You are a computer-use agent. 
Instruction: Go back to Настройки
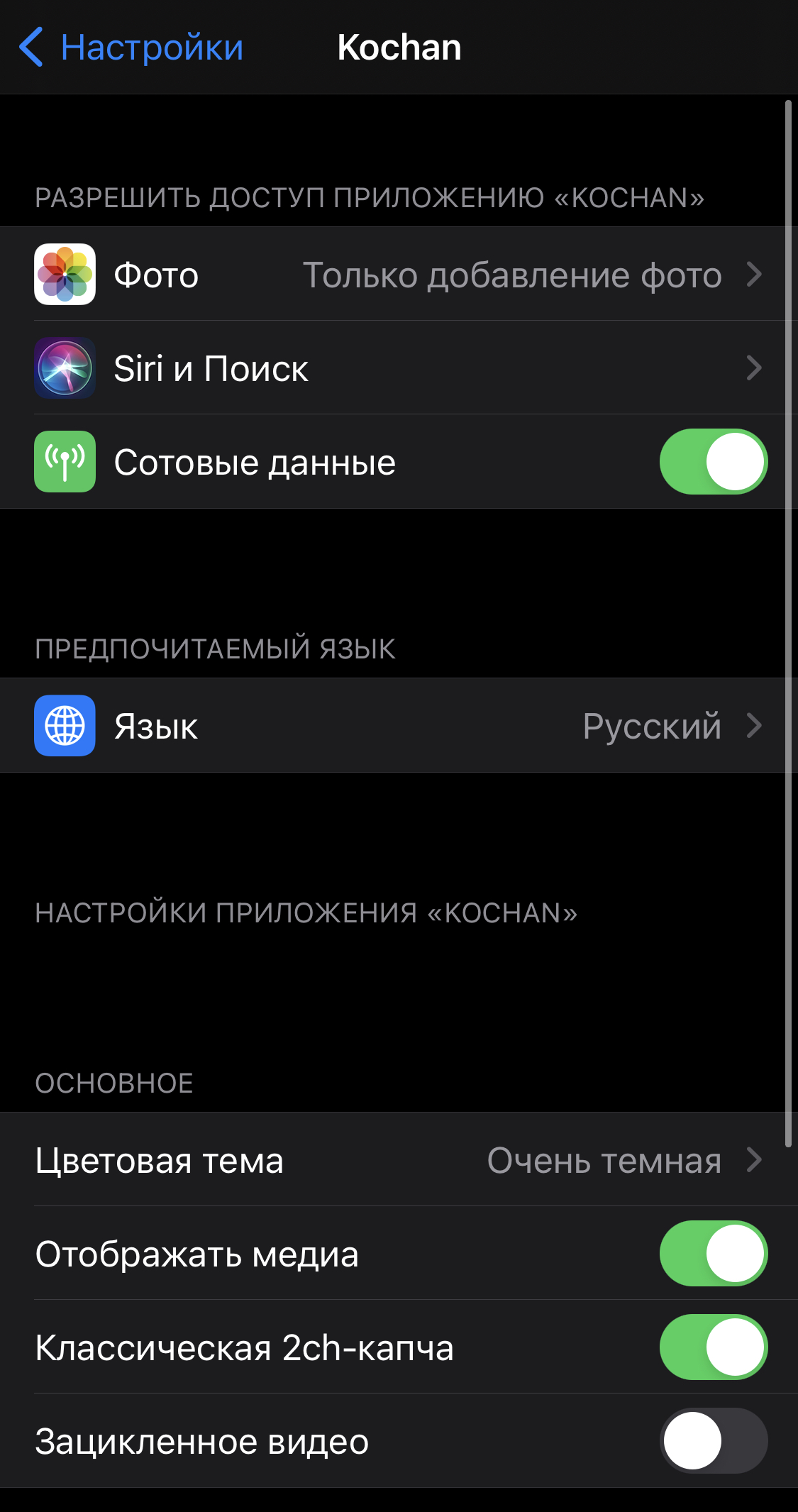click(x=131, y=48)
